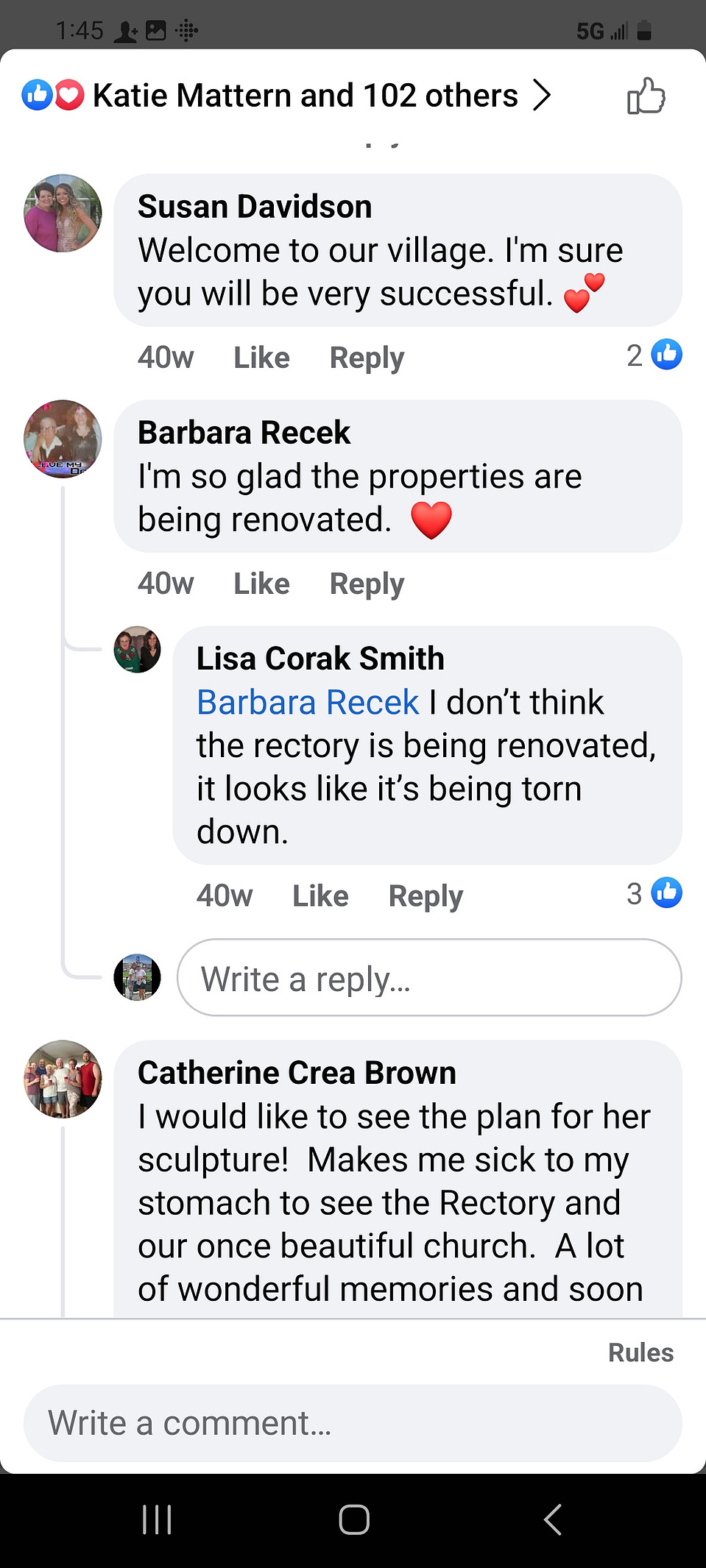
Task: Like Lisa Corak Smith's reply
Action: [320, 895]
